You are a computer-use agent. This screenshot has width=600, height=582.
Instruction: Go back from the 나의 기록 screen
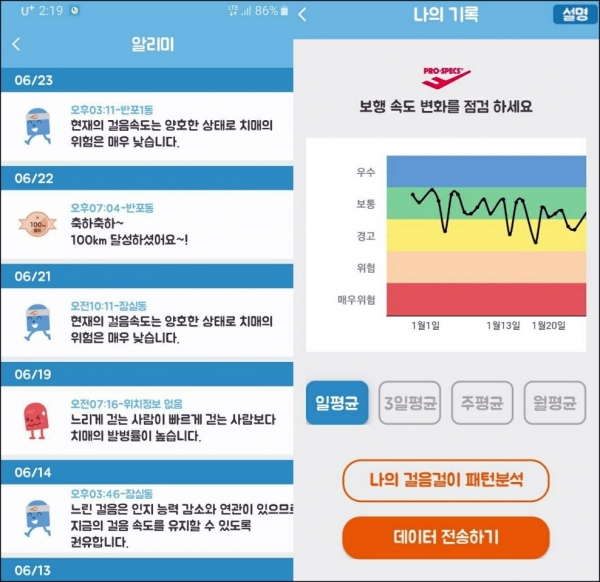[x=303, y=15]
